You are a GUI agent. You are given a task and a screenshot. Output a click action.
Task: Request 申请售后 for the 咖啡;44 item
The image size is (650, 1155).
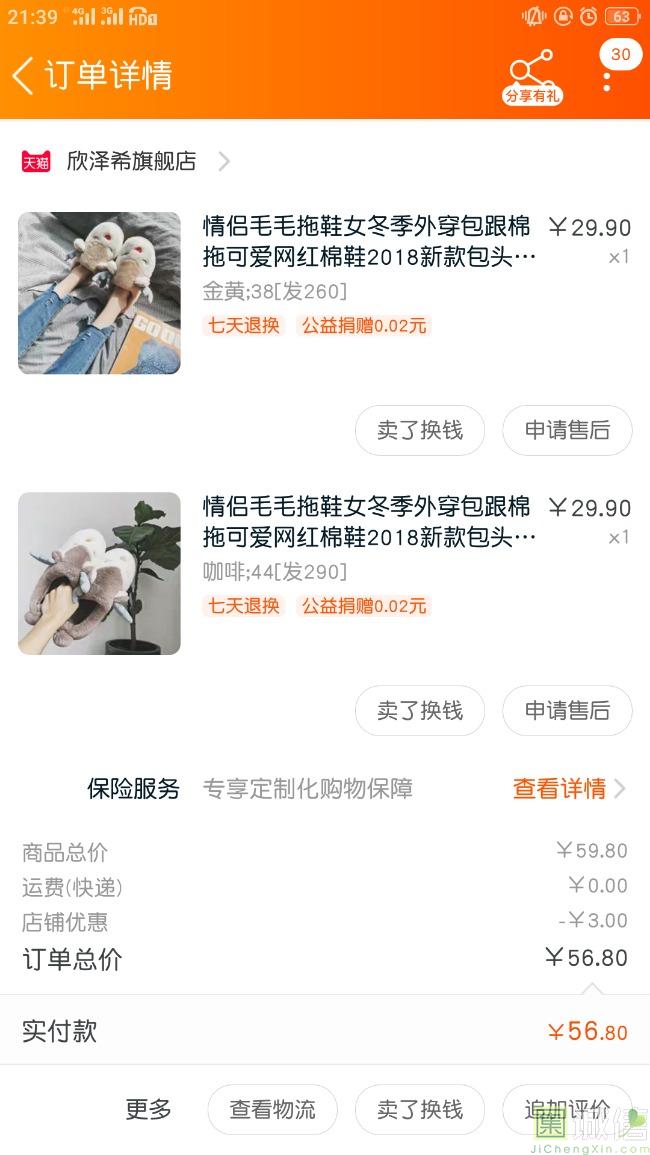567,711
